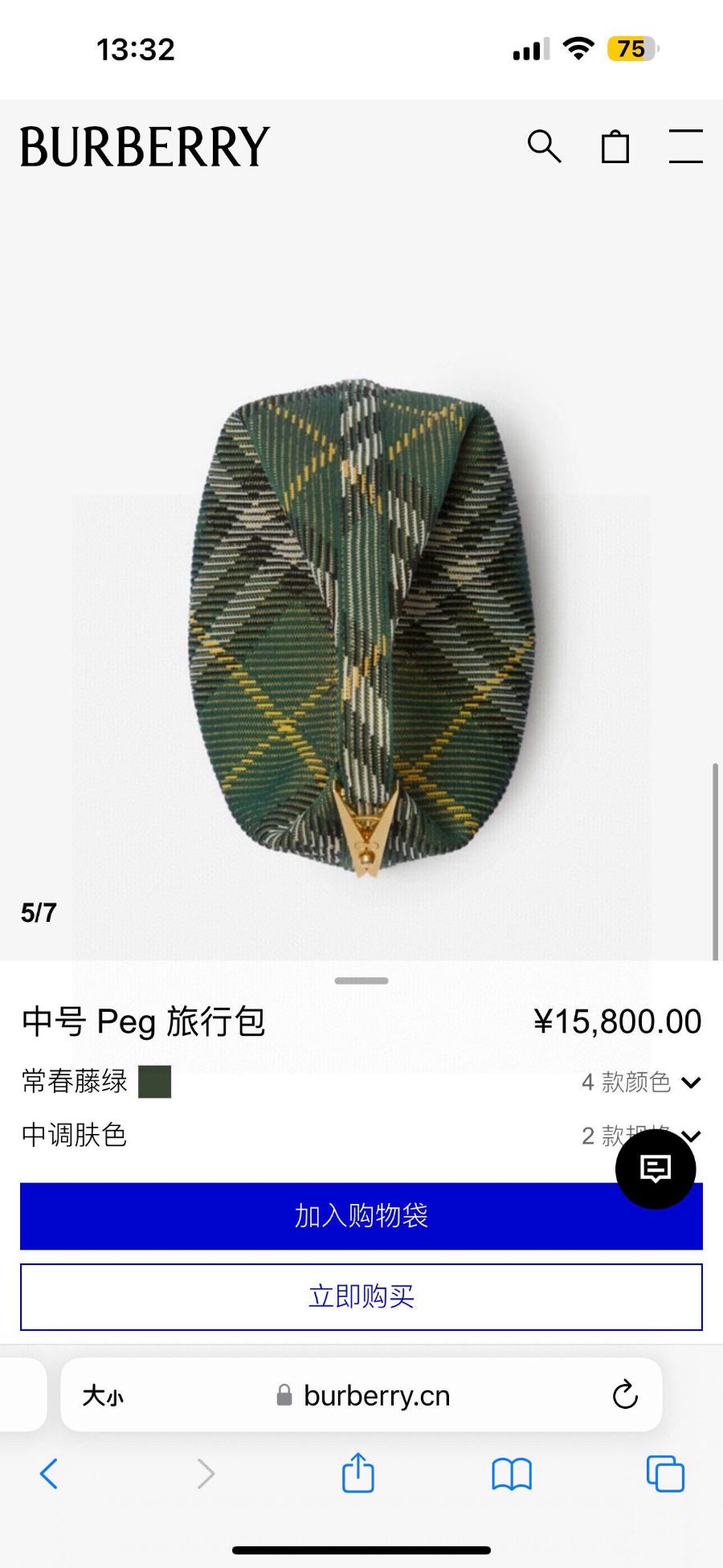Share this page via Safari share icon

point(358,1473)
